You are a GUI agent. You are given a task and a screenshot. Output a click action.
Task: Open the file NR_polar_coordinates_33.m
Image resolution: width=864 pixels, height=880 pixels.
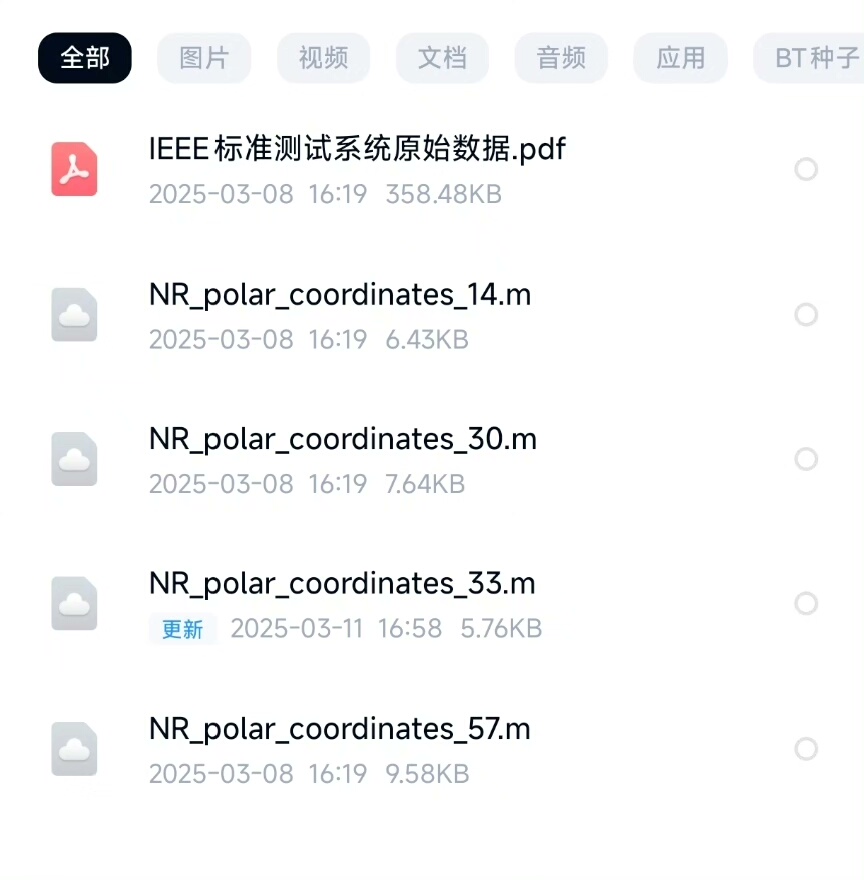point(342,584)
